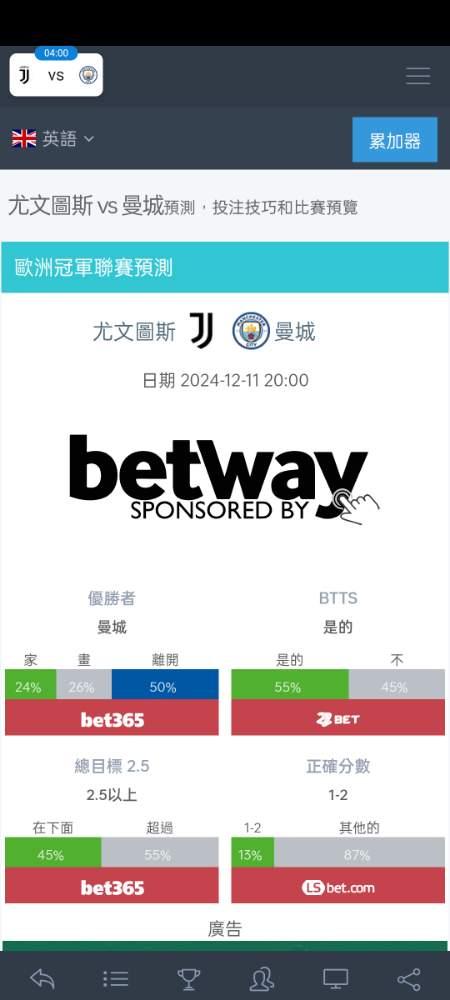Tap the bet365 button under 總目標 2.5
Image resolution: width=450 pixels, height=1000 pixels.
pos(112,886)
